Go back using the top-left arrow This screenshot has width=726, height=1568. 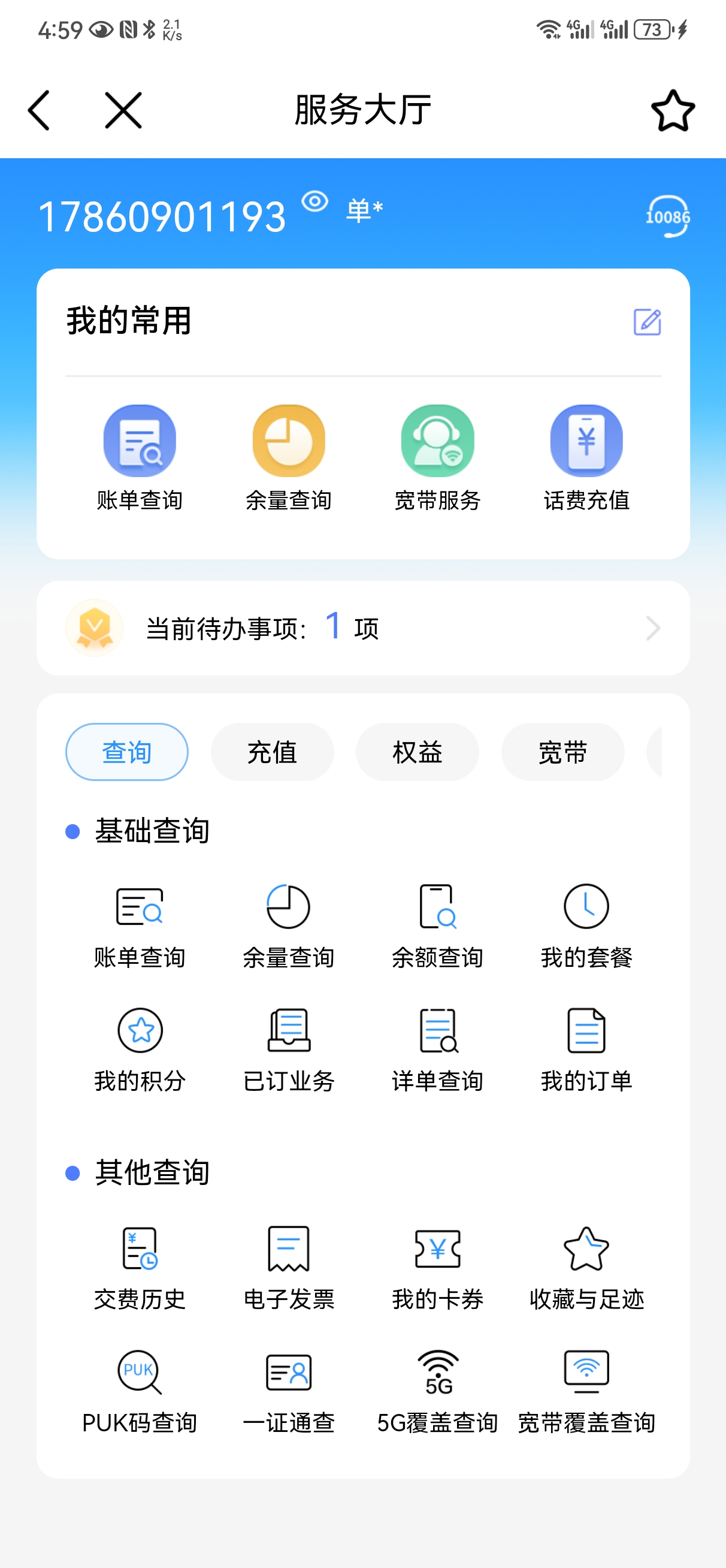click(39, 110)
